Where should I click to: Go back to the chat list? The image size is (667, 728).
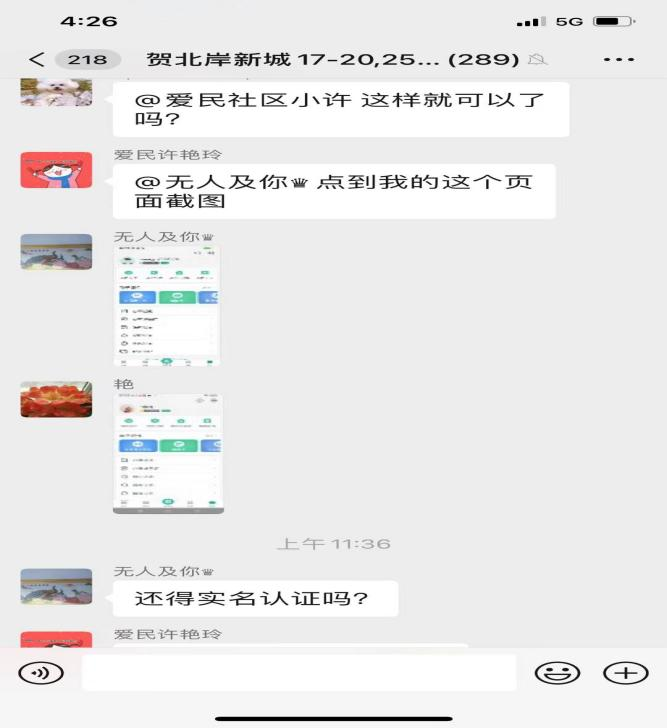coord(37,60)
